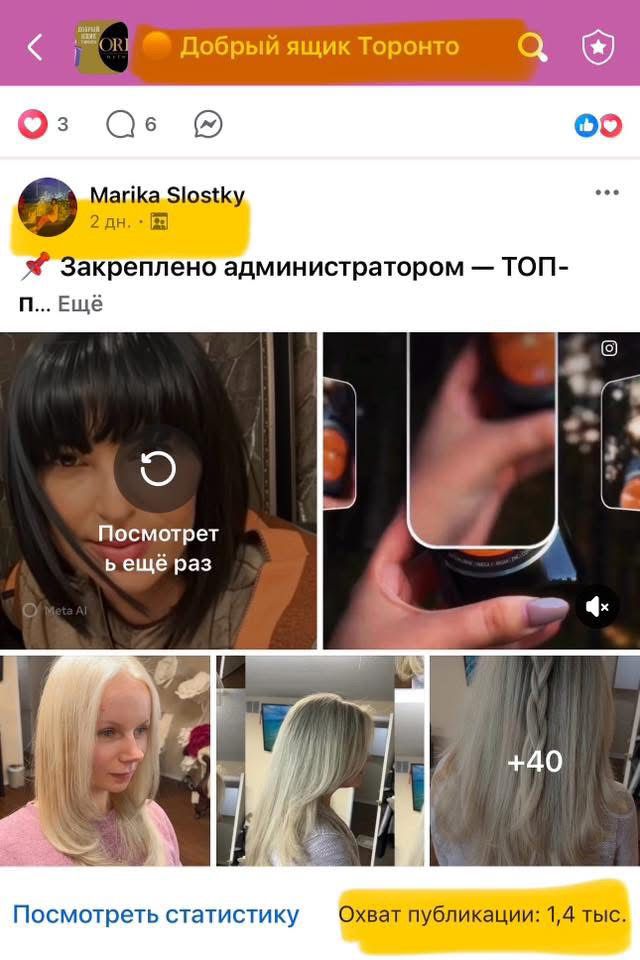The height and width of the screenshot is (960, 640).
Task: Search inside the Добрый ящик Торонто group
Action: pyautogui.click(x=532, y=47)
